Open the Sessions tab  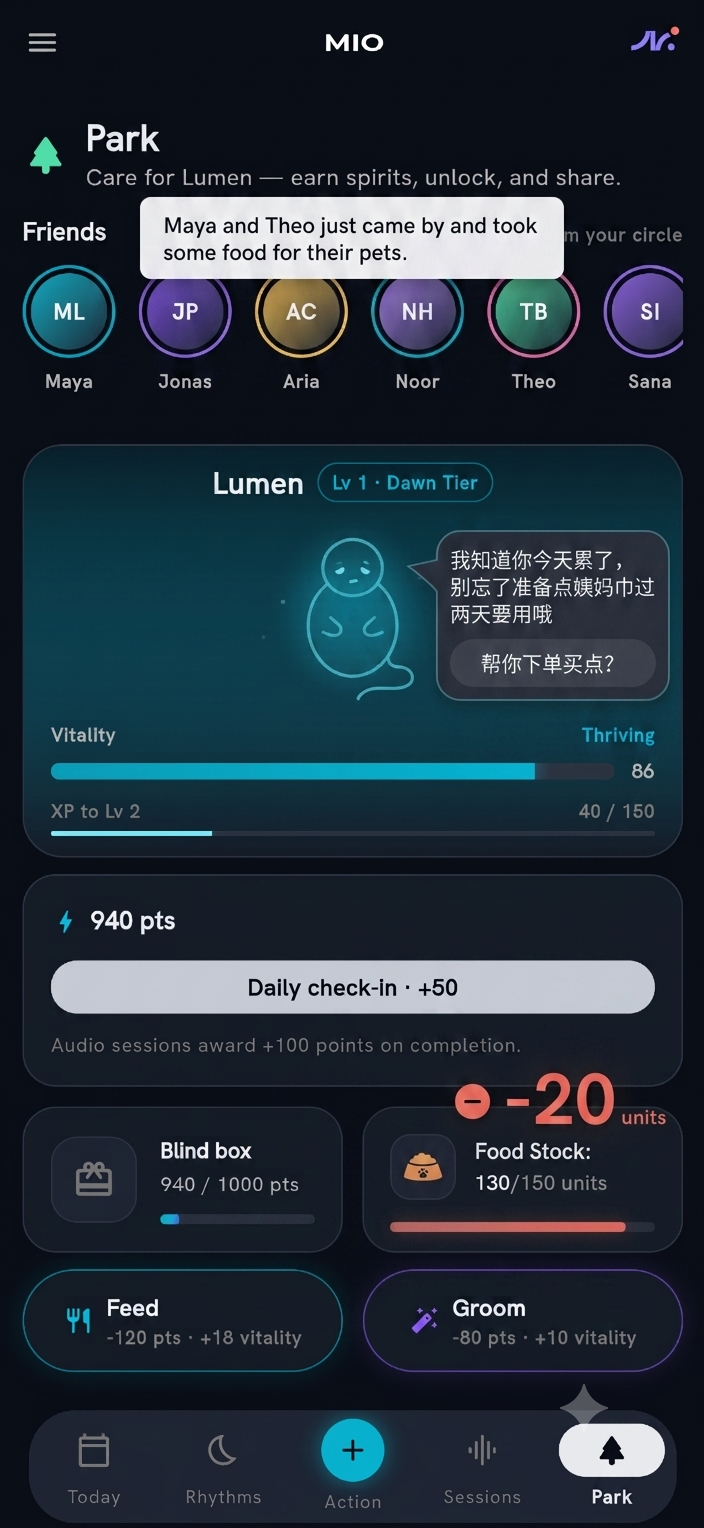point(482,1469)
